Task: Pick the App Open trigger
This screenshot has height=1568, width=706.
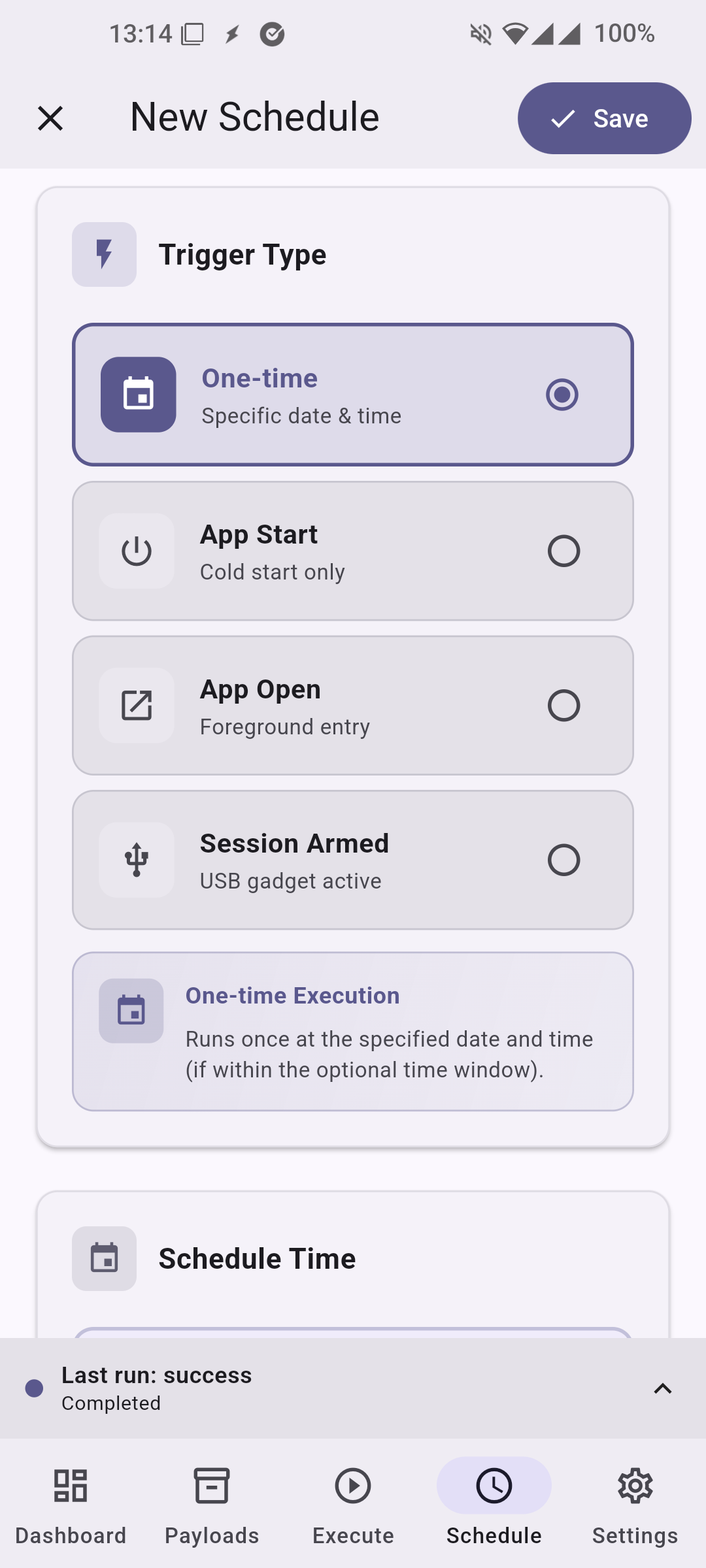Action: click(353, 706)
